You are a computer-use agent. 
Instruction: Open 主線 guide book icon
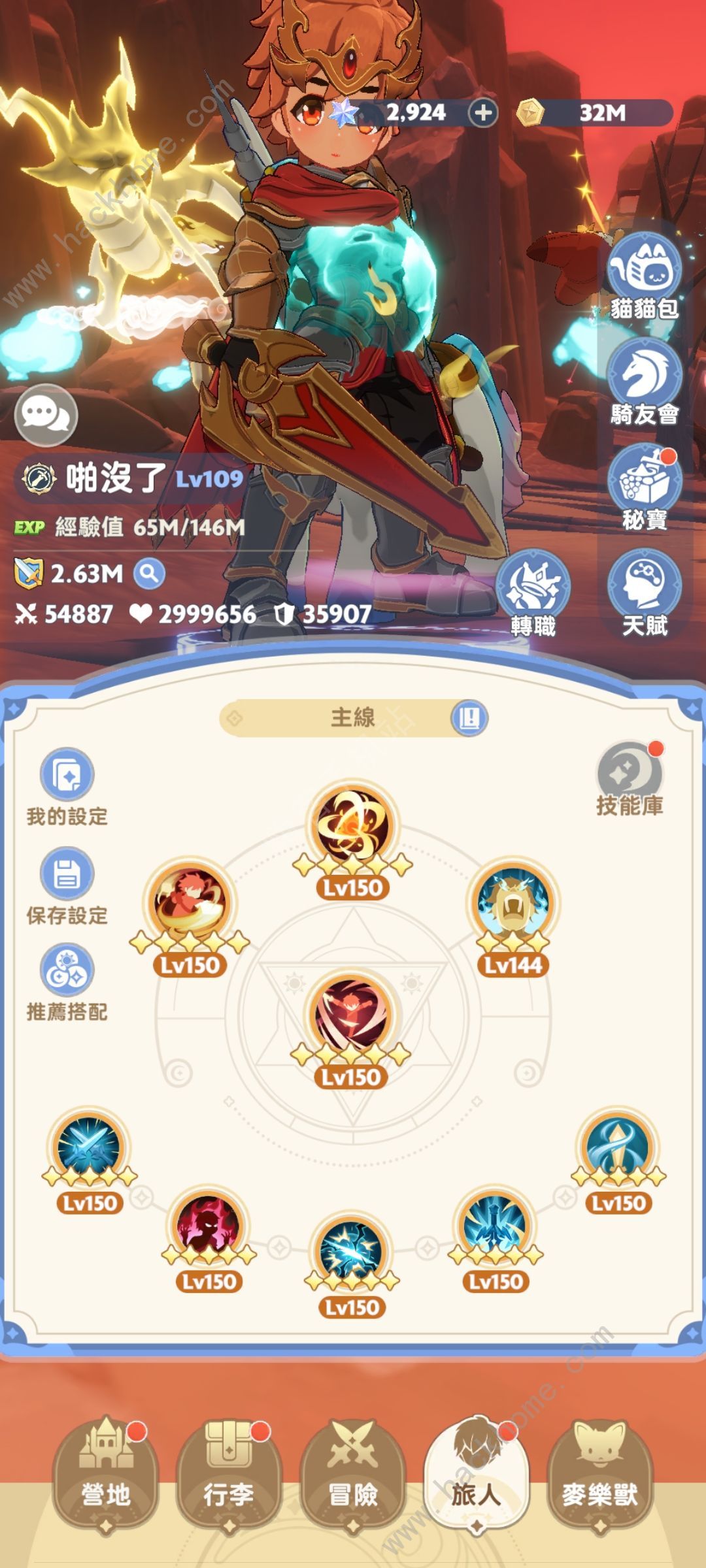point(469,718)
